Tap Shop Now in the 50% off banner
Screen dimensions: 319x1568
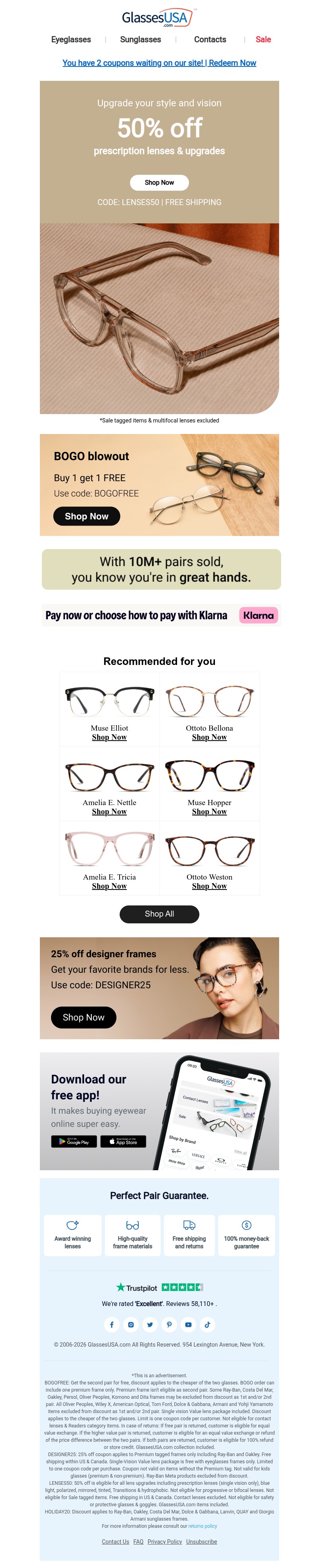click(x=159, y=183)
